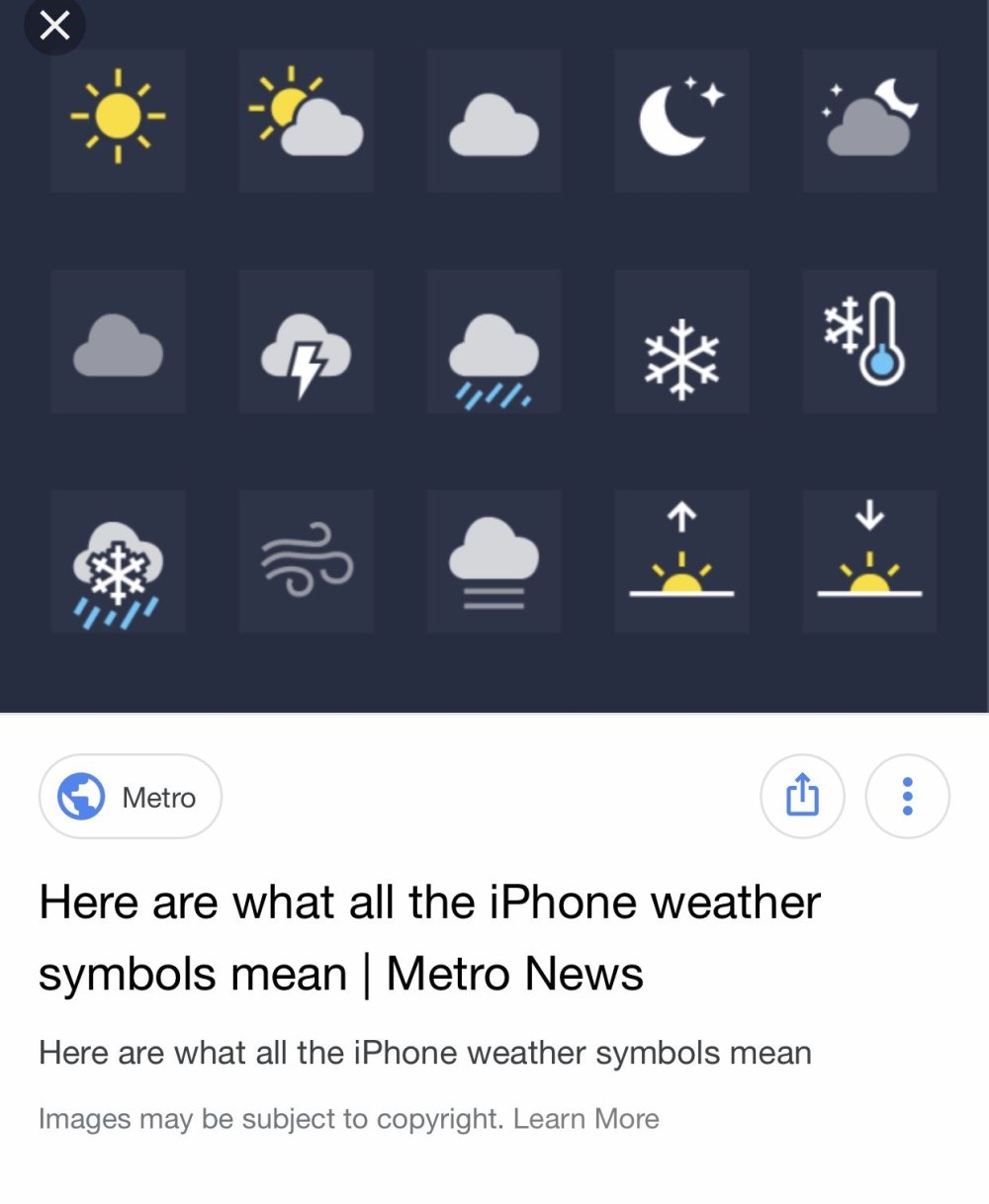This screenshot has height=1204, width=989.
Task: Visit the Metro source site
Action: pos(131,797)
